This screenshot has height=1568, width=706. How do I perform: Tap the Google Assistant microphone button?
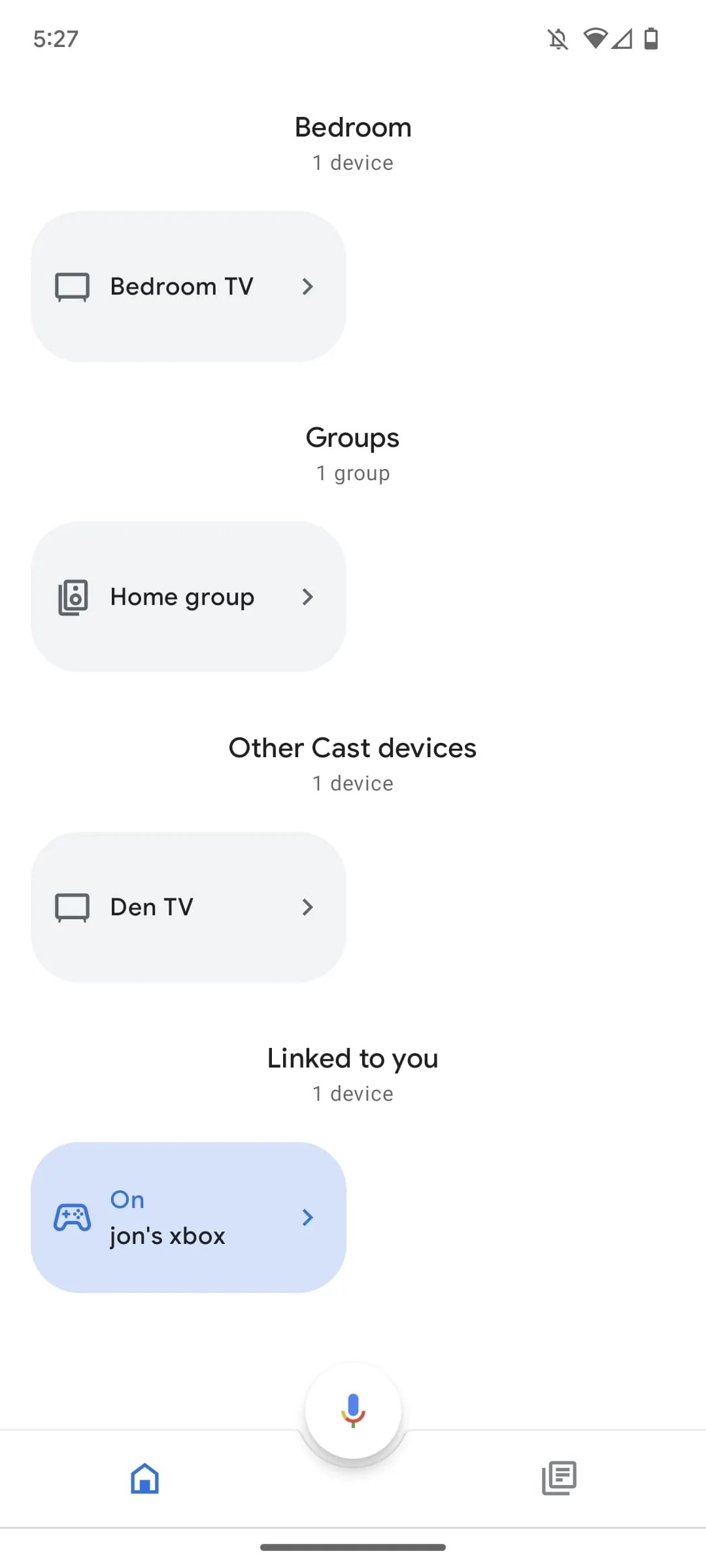point(352,1411)
